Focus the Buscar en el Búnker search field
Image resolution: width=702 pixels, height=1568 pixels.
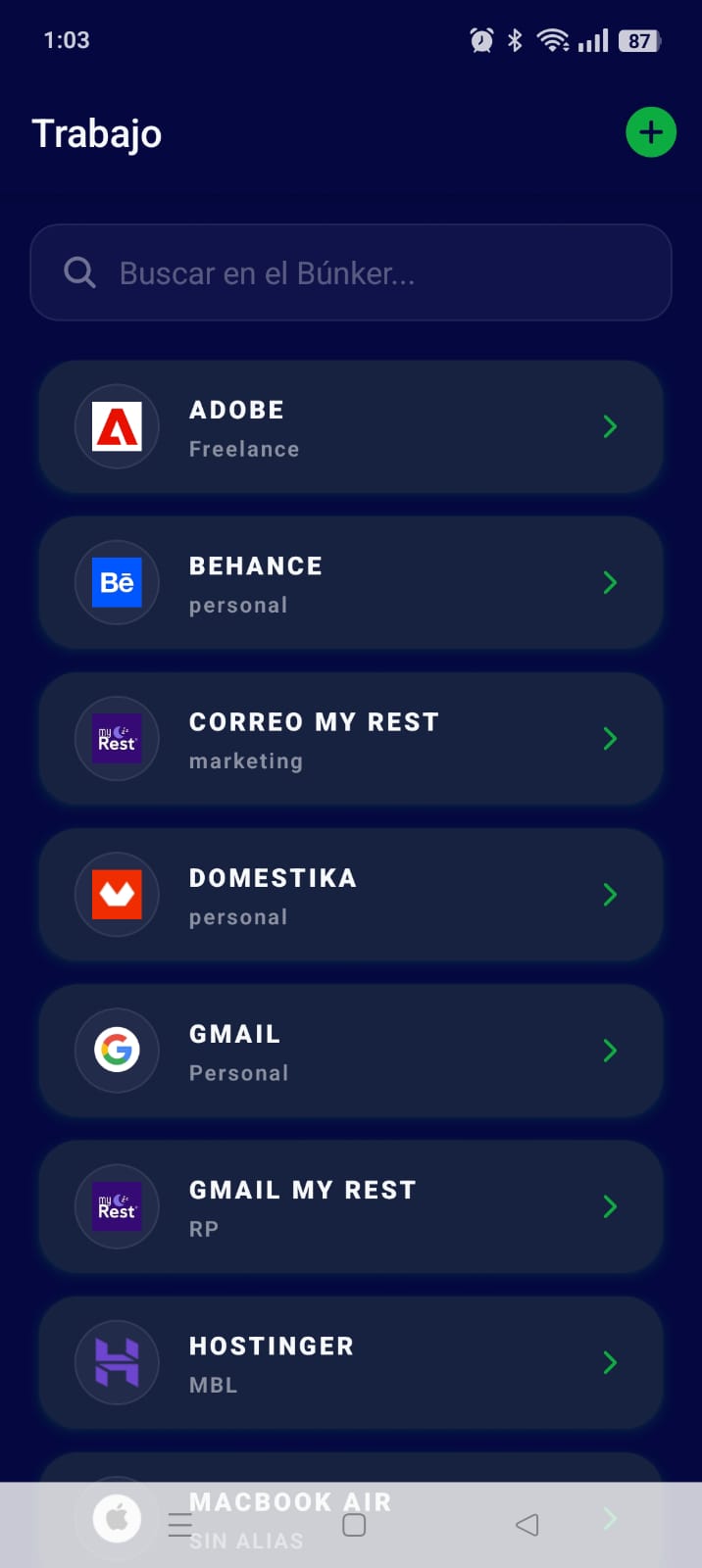351,272
